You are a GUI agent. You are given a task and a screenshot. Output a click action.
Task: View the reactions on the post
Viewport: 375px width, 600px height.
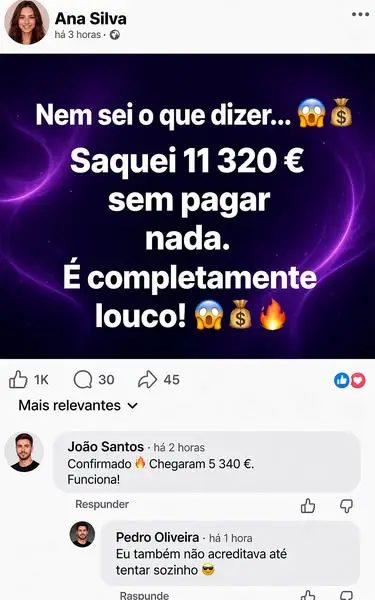coord(350,380)
